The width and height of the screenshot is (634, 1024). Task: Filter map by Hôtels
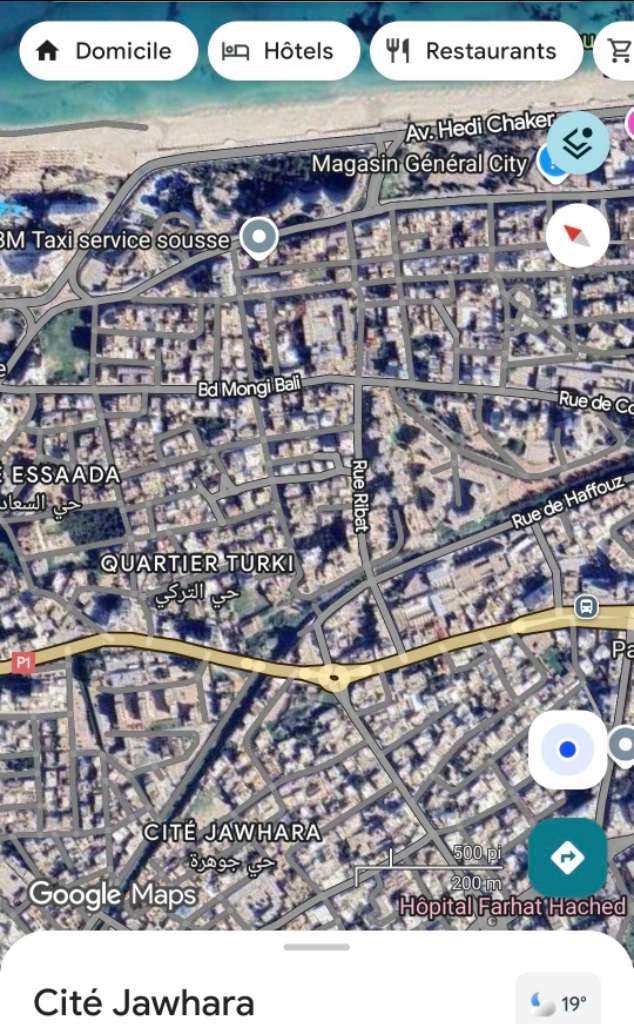pyautogui.click(x=283, y=51)
